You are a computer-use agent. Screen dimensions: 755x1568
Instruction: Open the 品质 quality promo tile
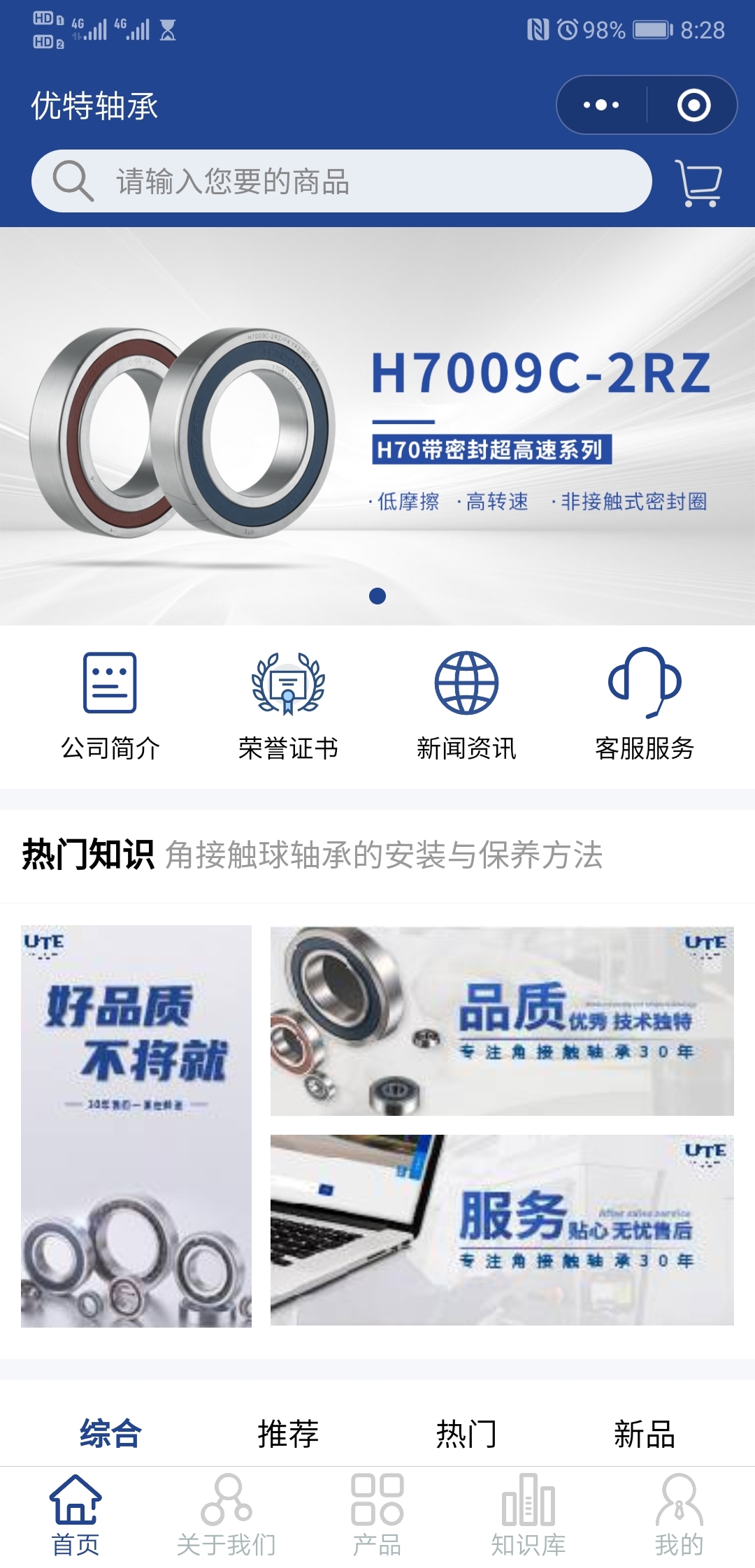coord(502,1021)
